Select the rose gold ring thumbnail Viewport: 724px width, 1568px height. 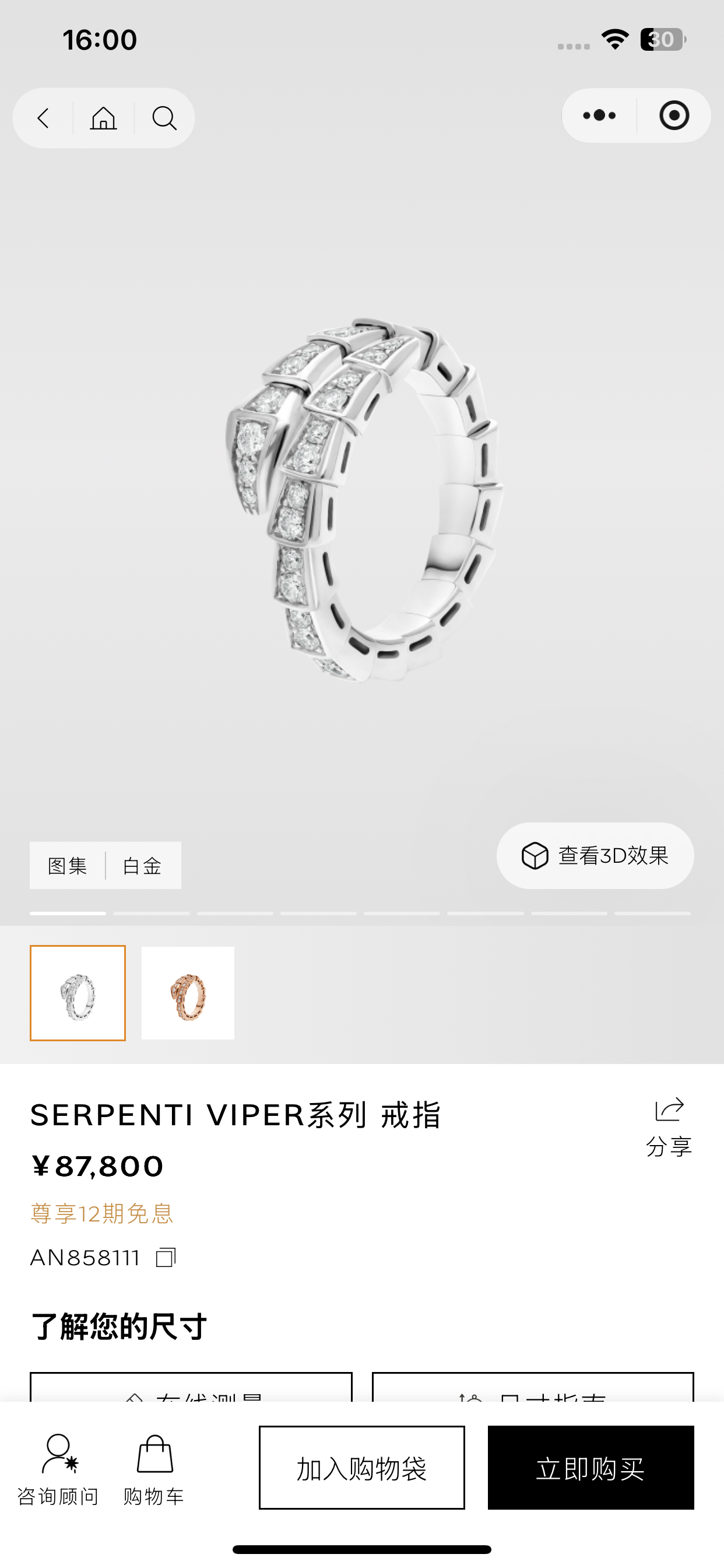coord(188,993)
